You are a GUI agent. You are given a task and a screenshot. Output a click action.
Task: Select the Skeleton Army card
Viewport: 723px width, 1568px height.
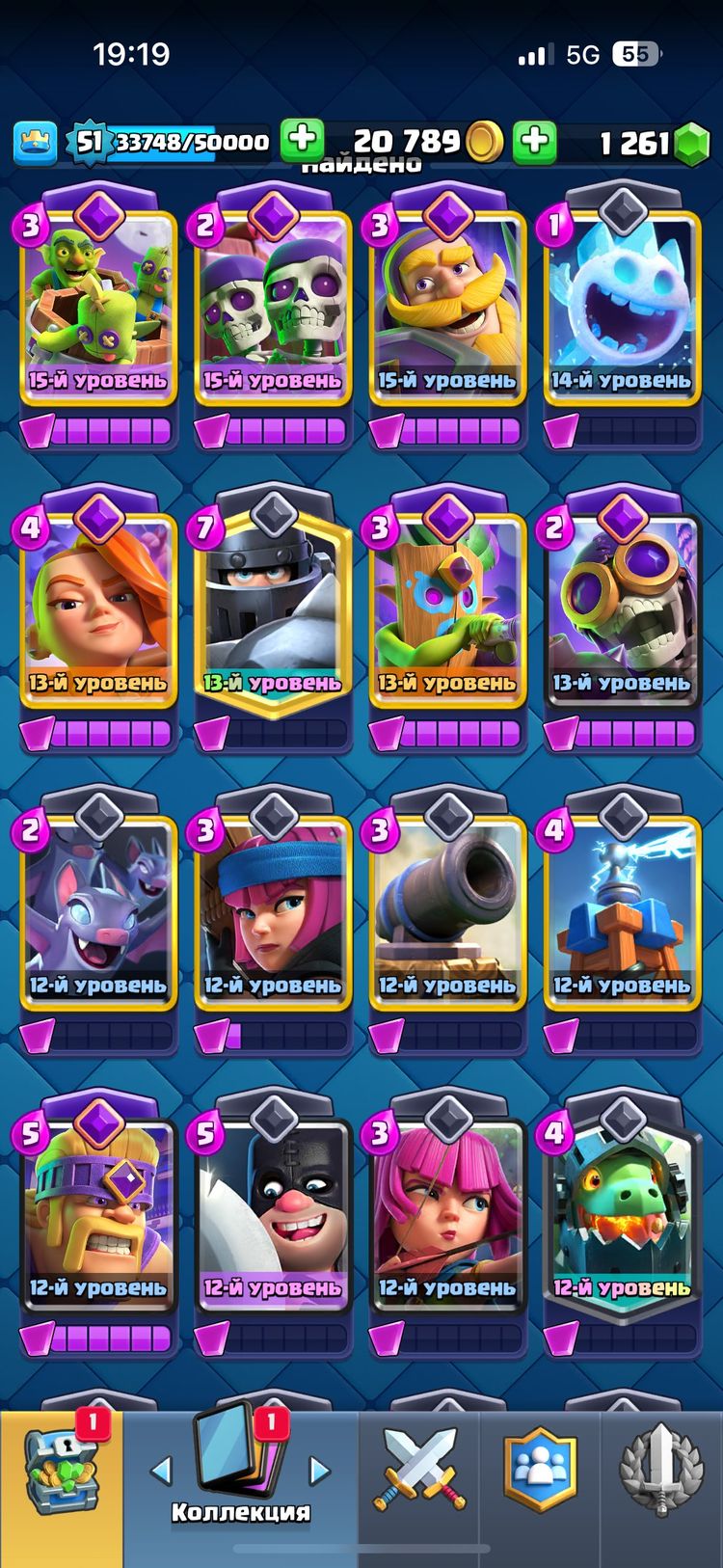[272, 309]
